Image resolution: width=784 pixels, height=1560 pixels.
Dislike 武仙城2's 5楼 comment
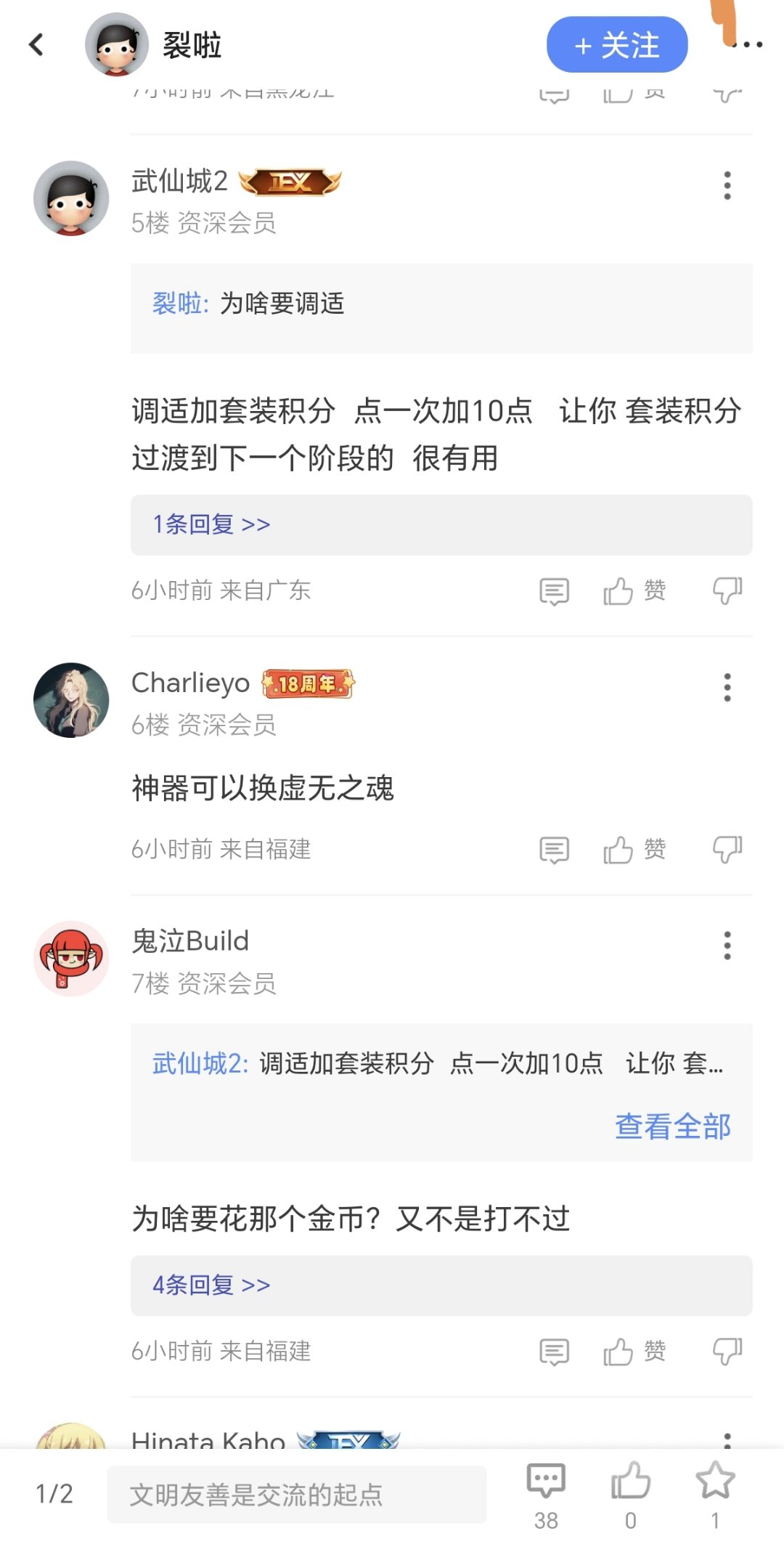click(727, 590)
